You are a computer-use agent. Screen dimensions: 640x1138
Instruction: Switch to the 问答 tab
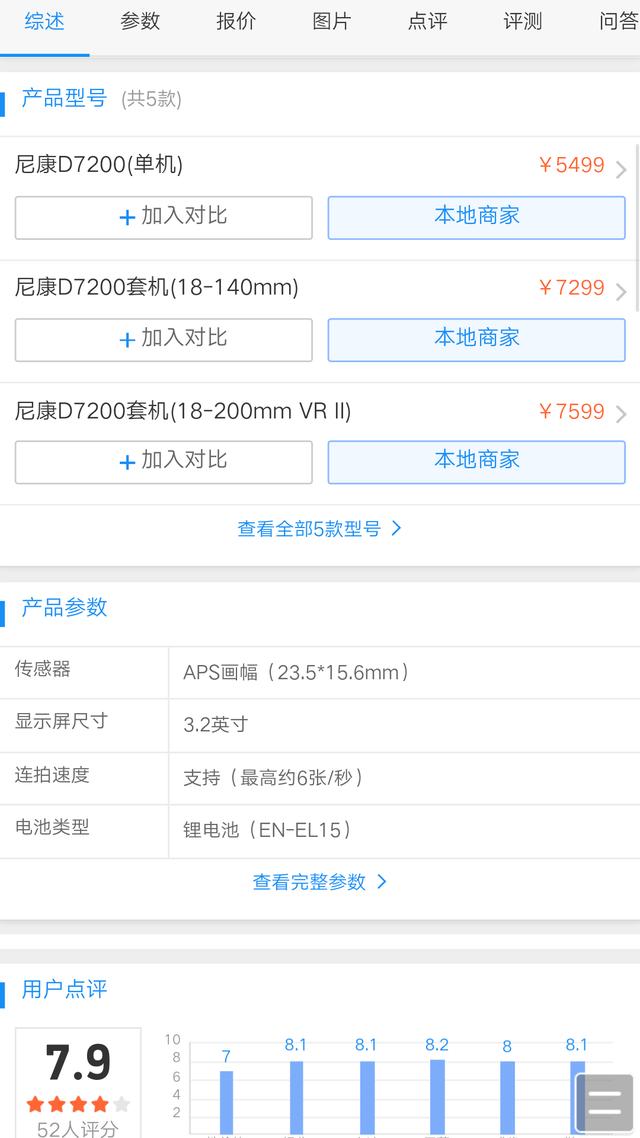619,21
